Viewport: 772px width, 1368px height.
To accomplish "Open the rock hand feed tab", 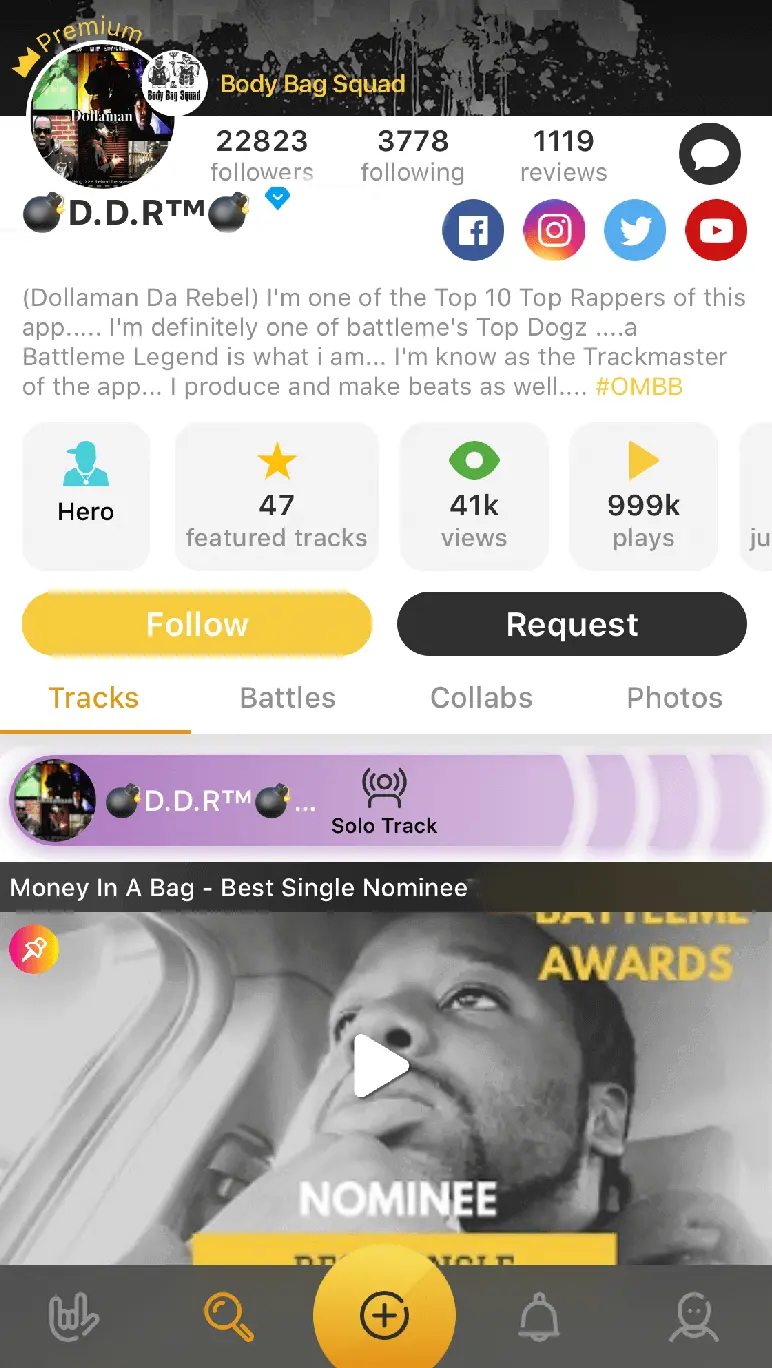I will tap(74, 1318).
